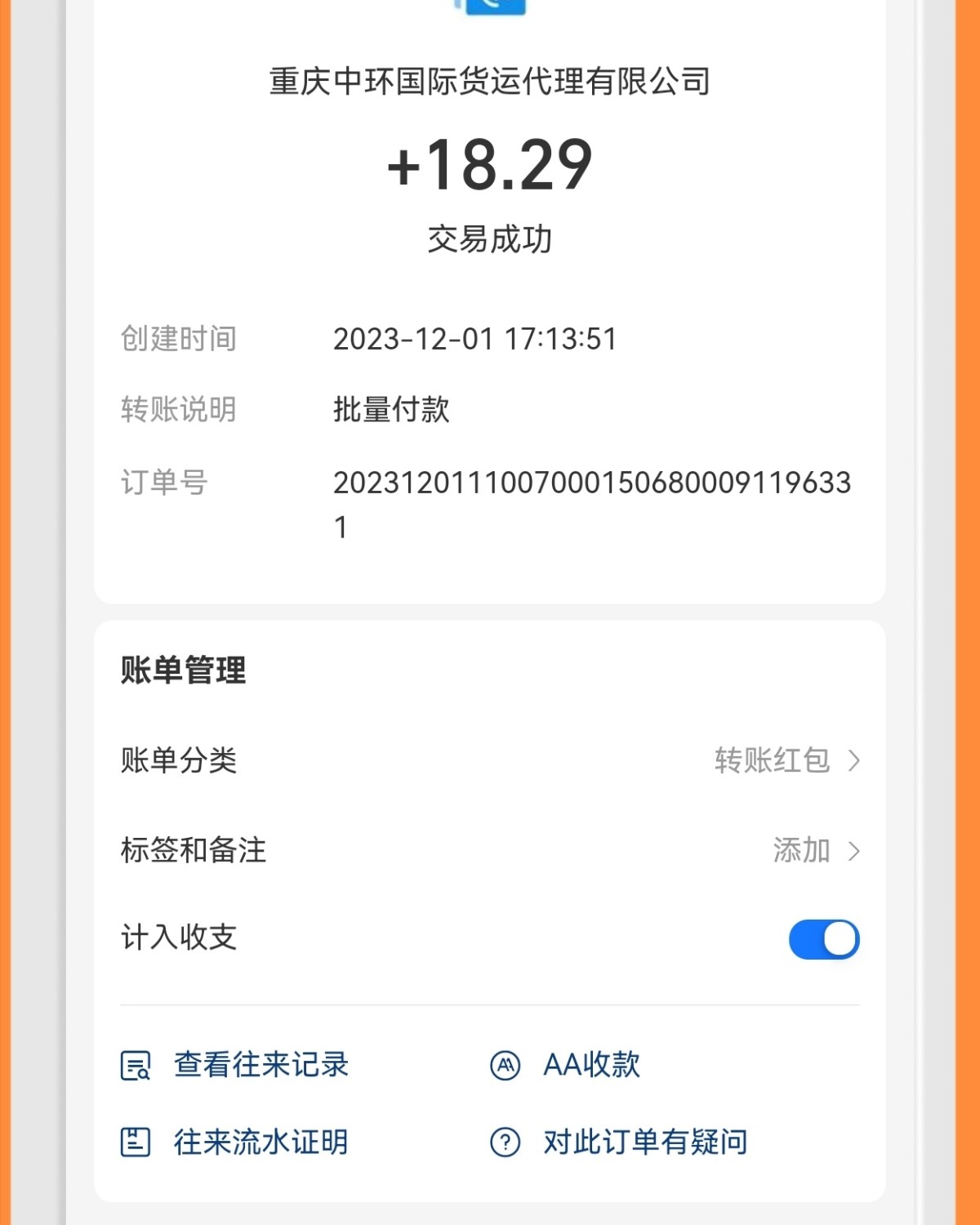Click the document icon beside 查看往来记录
This screenshot has height=1225, width=980.
137,1064
